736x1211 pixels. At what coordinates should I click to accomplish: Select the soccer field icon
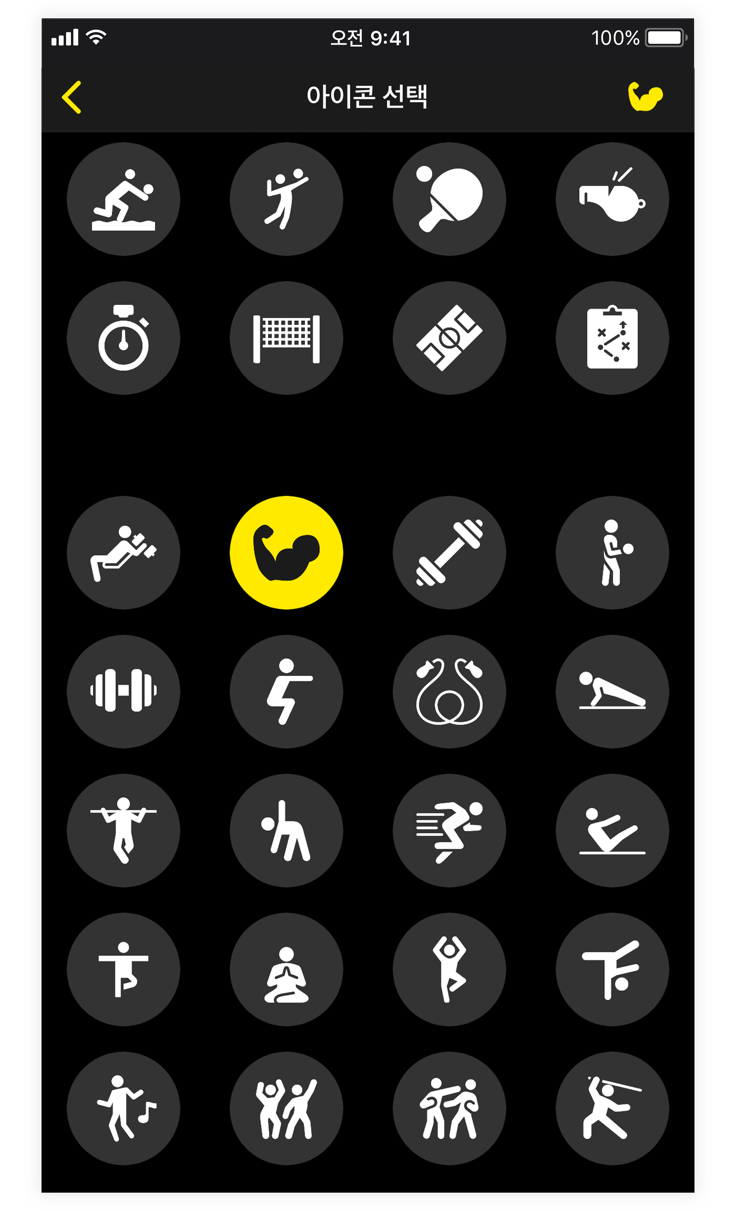point(449,338)
